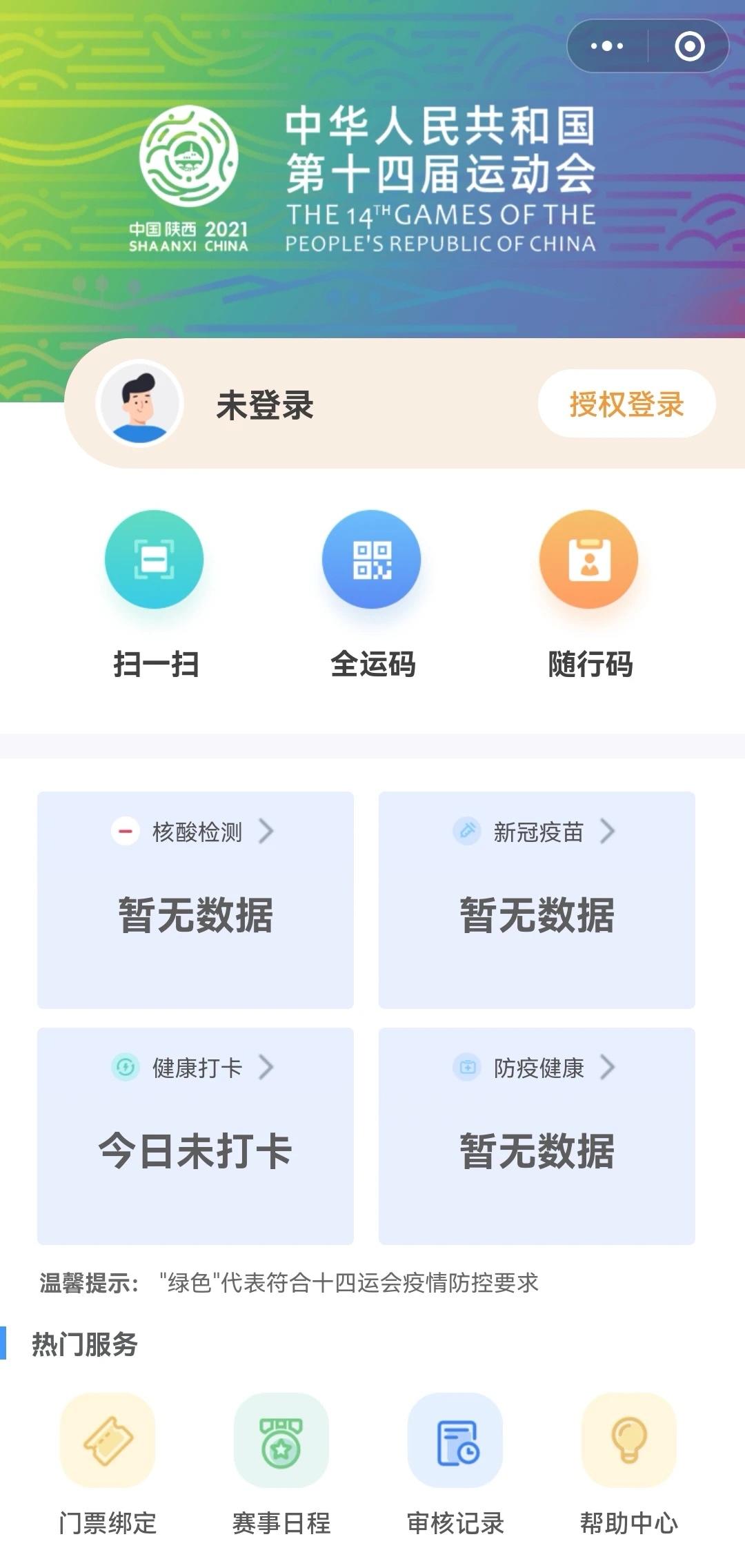Open the mini program more options menu
This screenshot has height=1568, width=745.
(607, 46)
